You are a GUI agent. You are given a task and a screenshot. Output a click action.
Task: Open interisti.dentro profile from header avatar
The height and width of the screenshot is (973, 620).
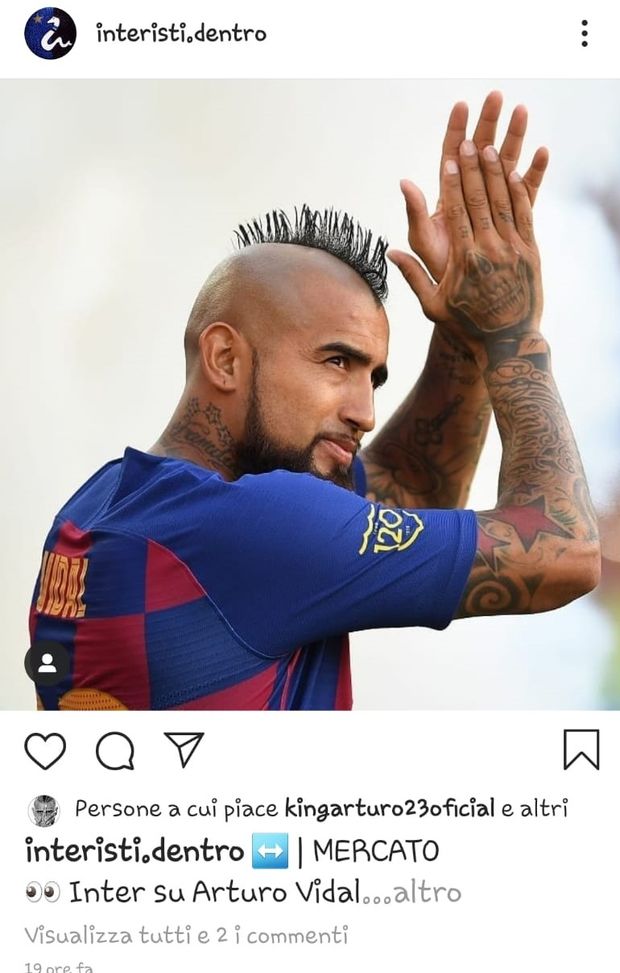50,33
